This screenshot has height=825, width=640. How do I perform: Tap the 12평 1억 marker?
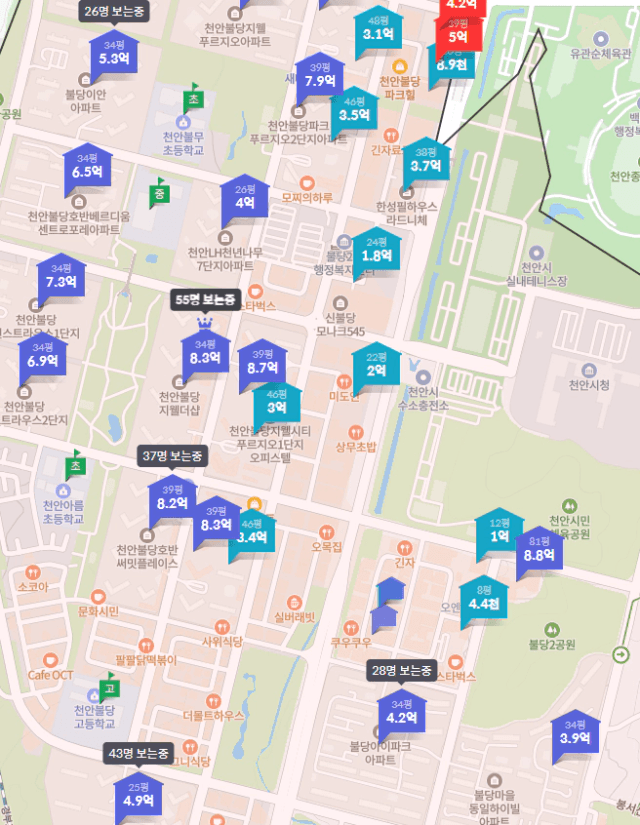point(498,531)
